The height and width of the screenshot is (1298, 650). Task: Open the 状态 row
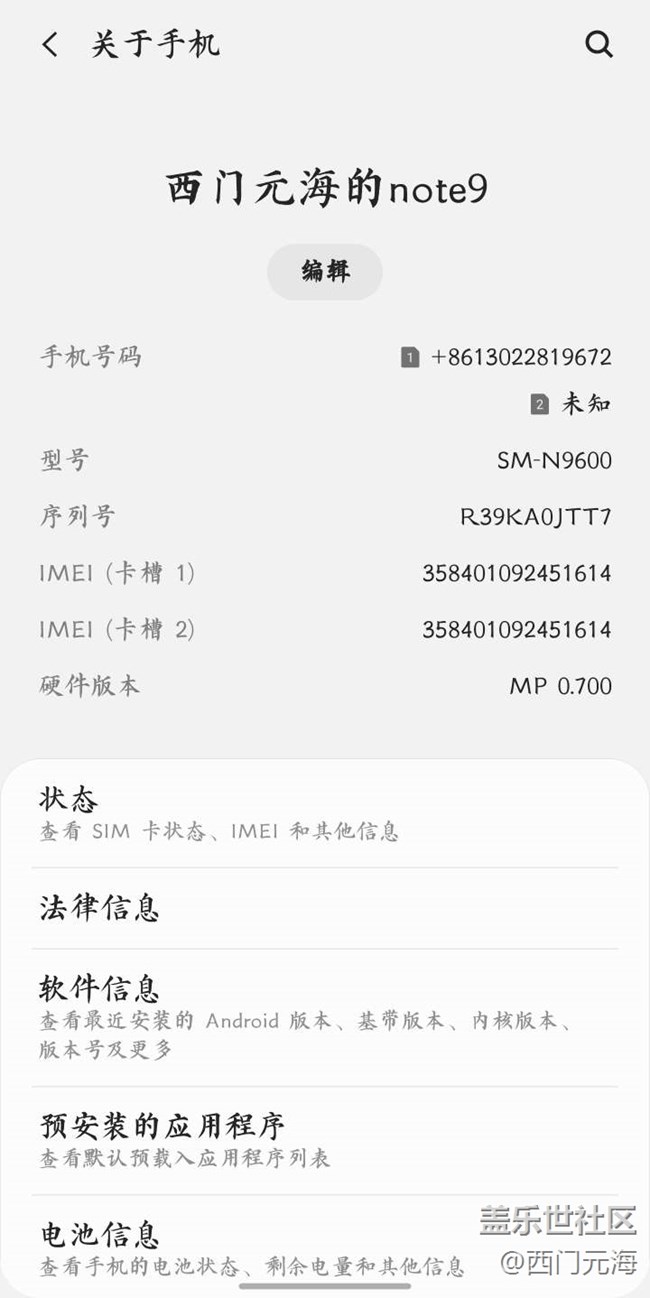coord(325,814)
